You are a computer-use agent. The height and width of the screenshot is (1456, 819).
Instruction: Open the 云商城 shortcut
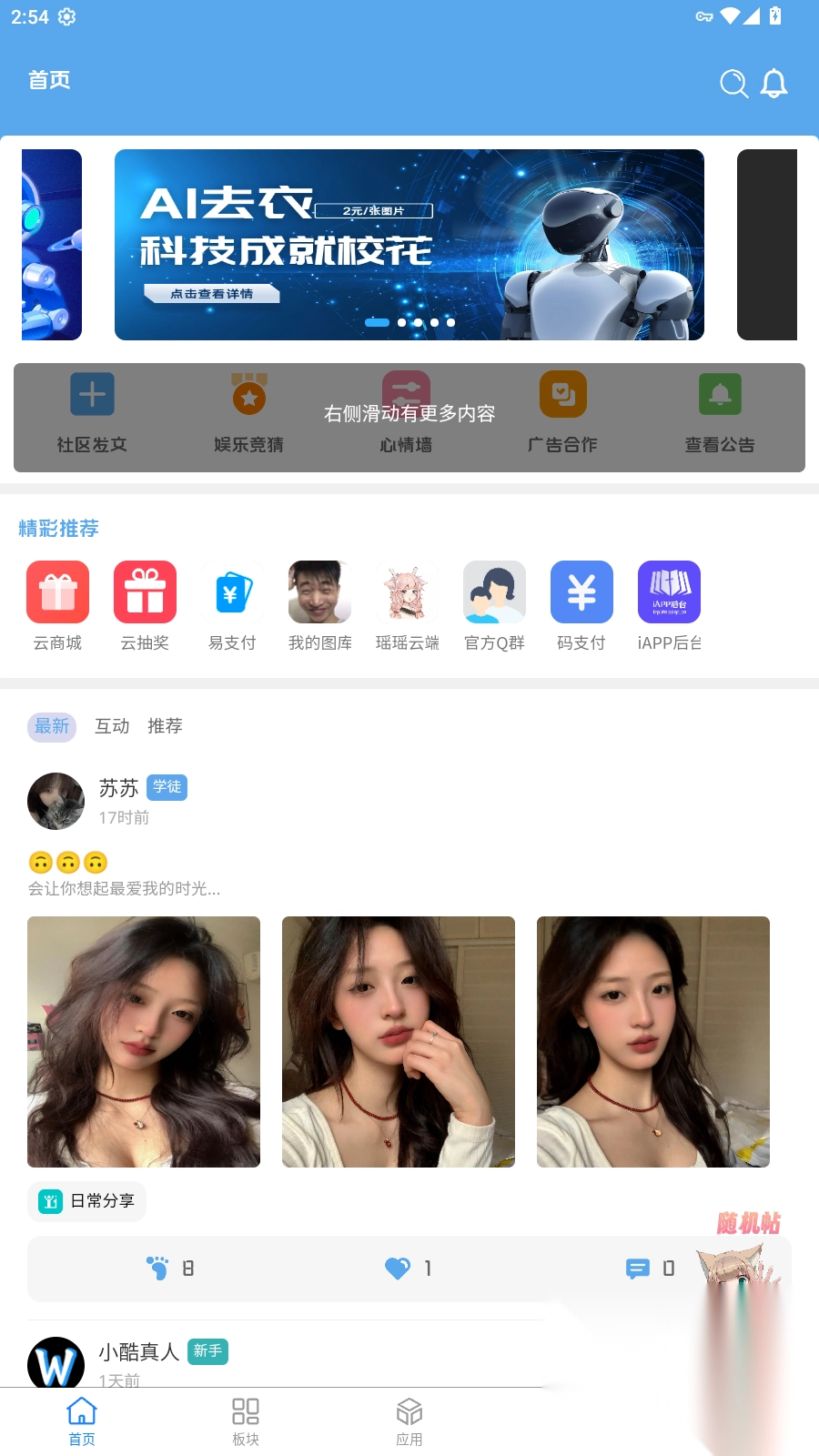point(58,592)
